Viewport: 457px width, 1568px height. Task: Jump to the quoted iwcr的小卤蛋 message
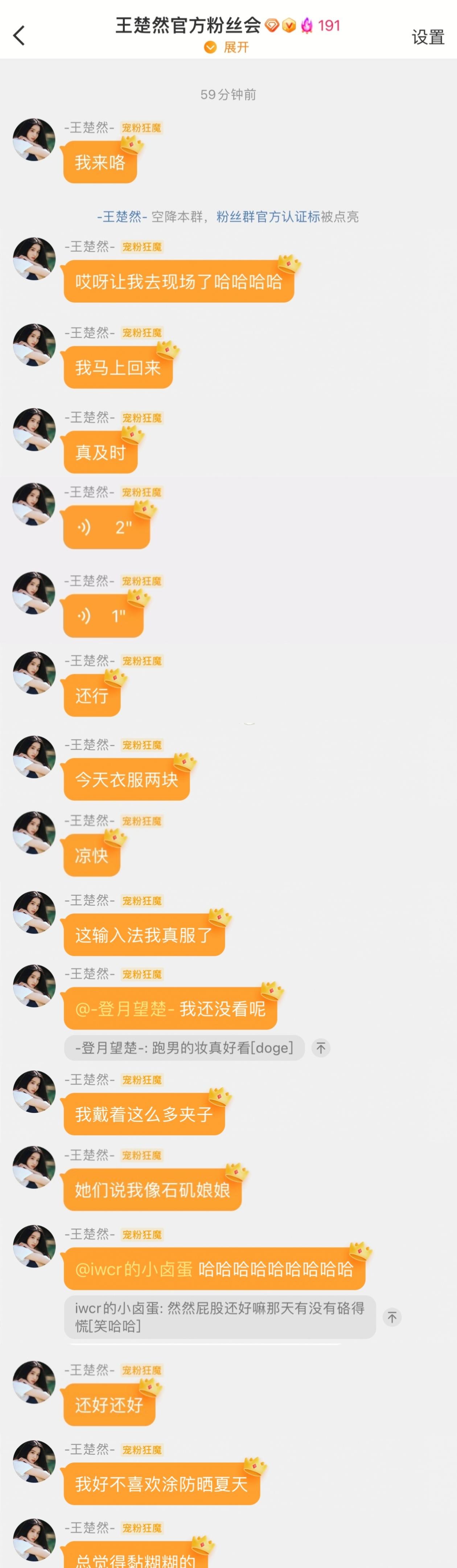pos(392,1317)
